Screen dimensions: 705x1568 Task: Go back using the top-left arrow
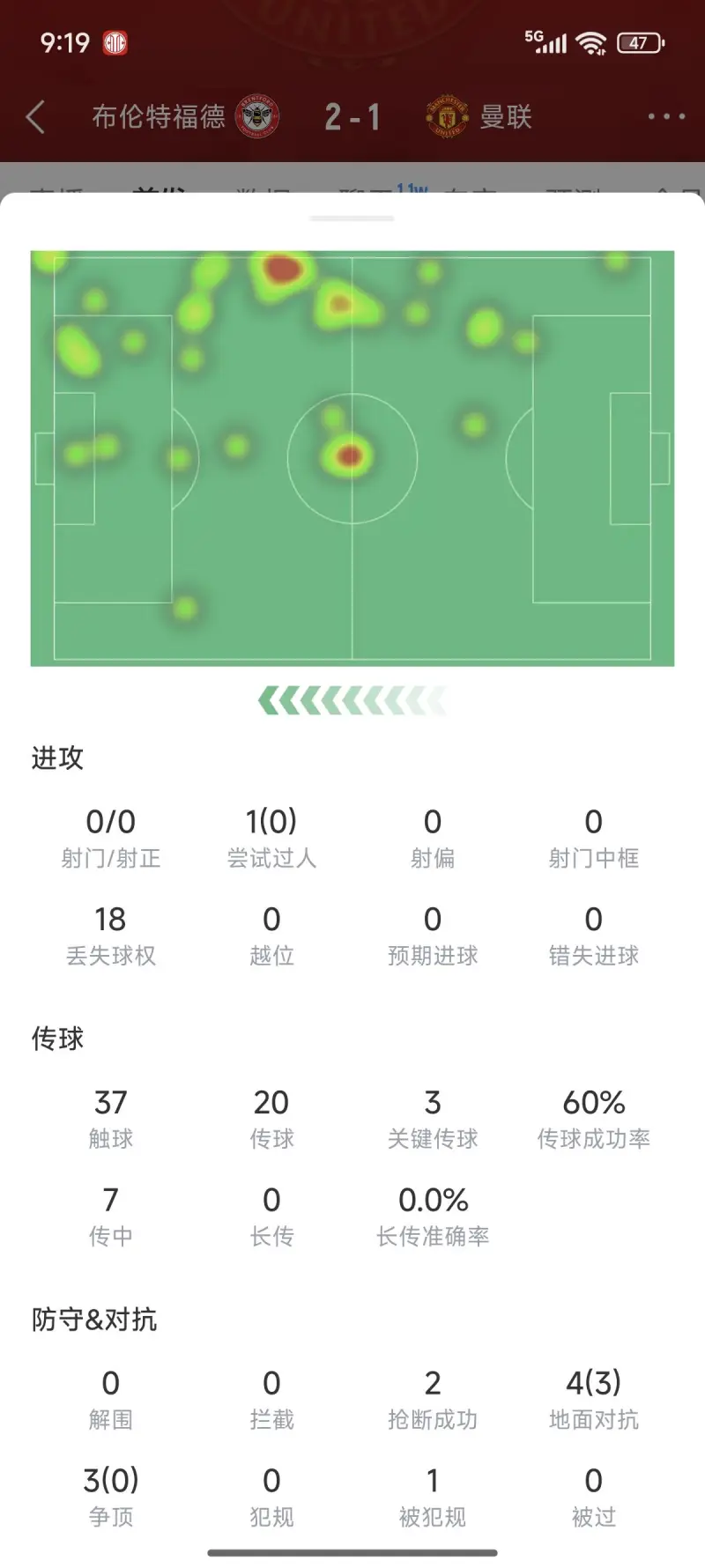tap(35, 116)
